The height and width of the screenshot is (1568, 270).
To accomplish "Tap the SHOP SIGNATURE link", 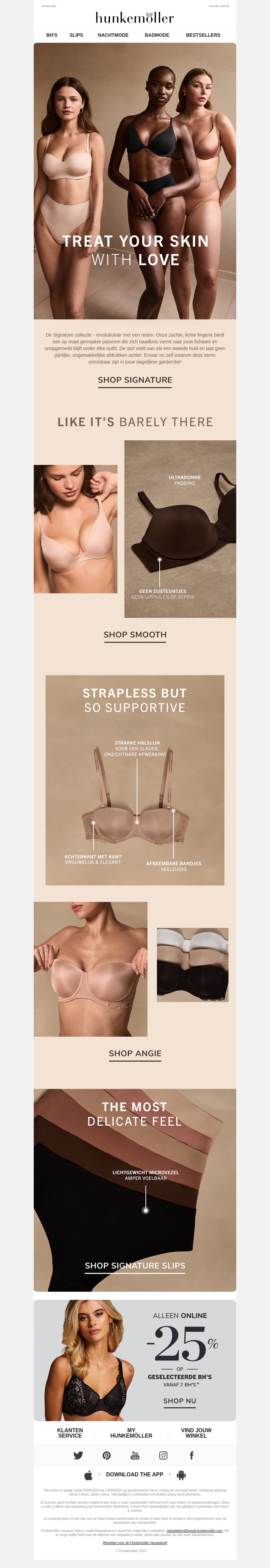I will click(x=135, y=380).
